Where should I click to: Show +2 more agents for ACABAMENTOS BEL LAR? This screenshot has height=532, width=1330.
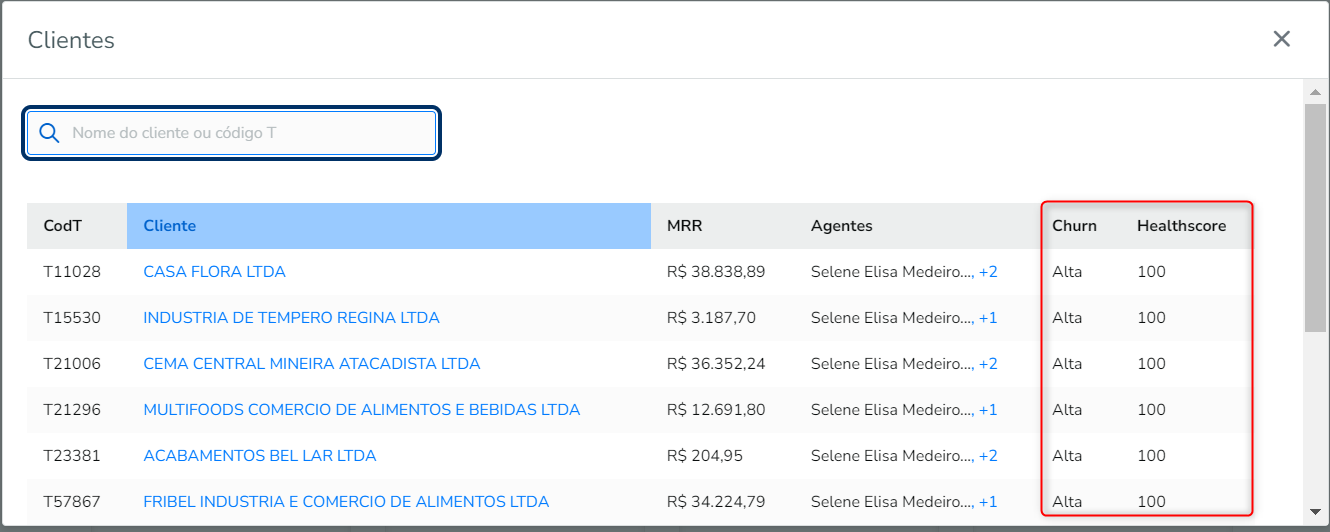[988, 456]
